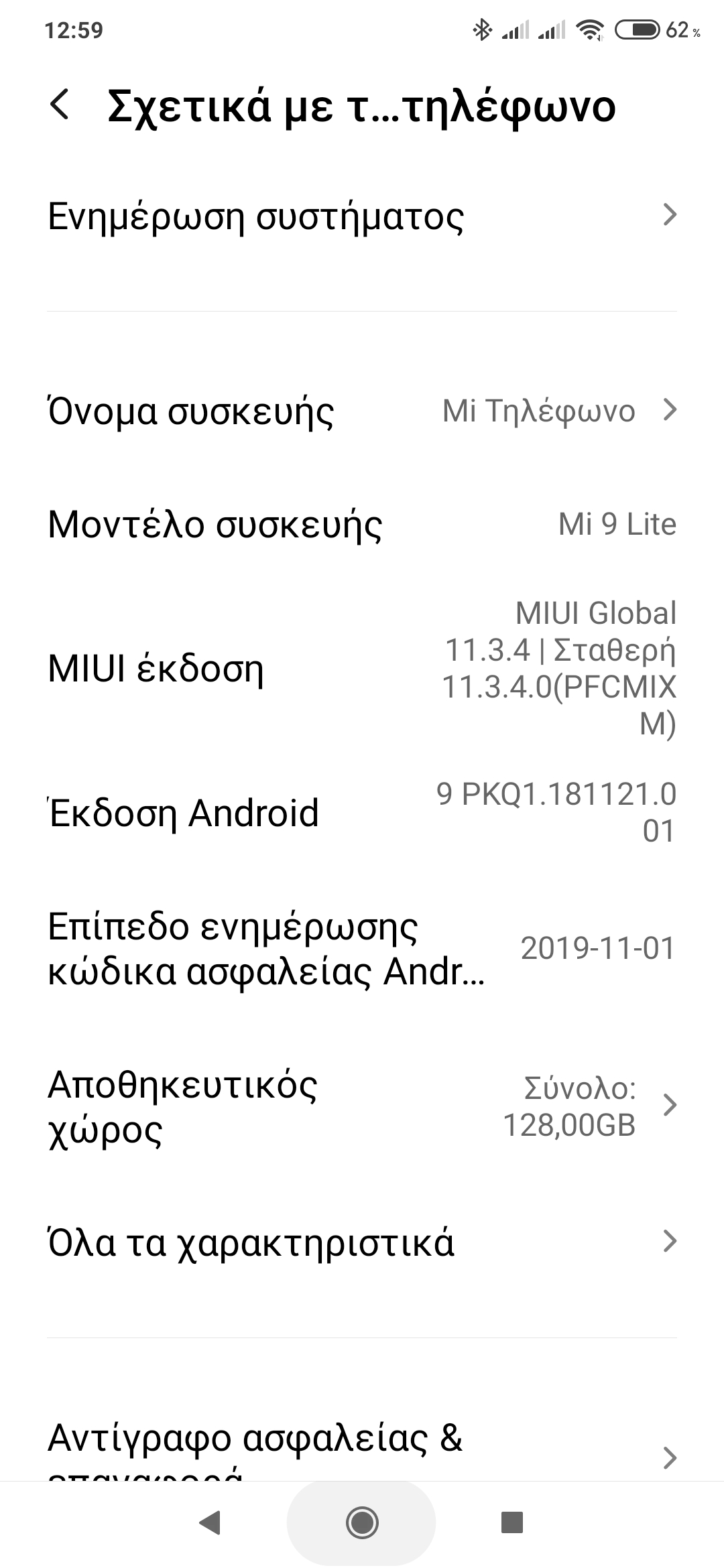The height and width of the screenshot is (1568, 724).
Task: Open Όλα τα χαρακτηριστικά
Action: tap(362, 1242)
